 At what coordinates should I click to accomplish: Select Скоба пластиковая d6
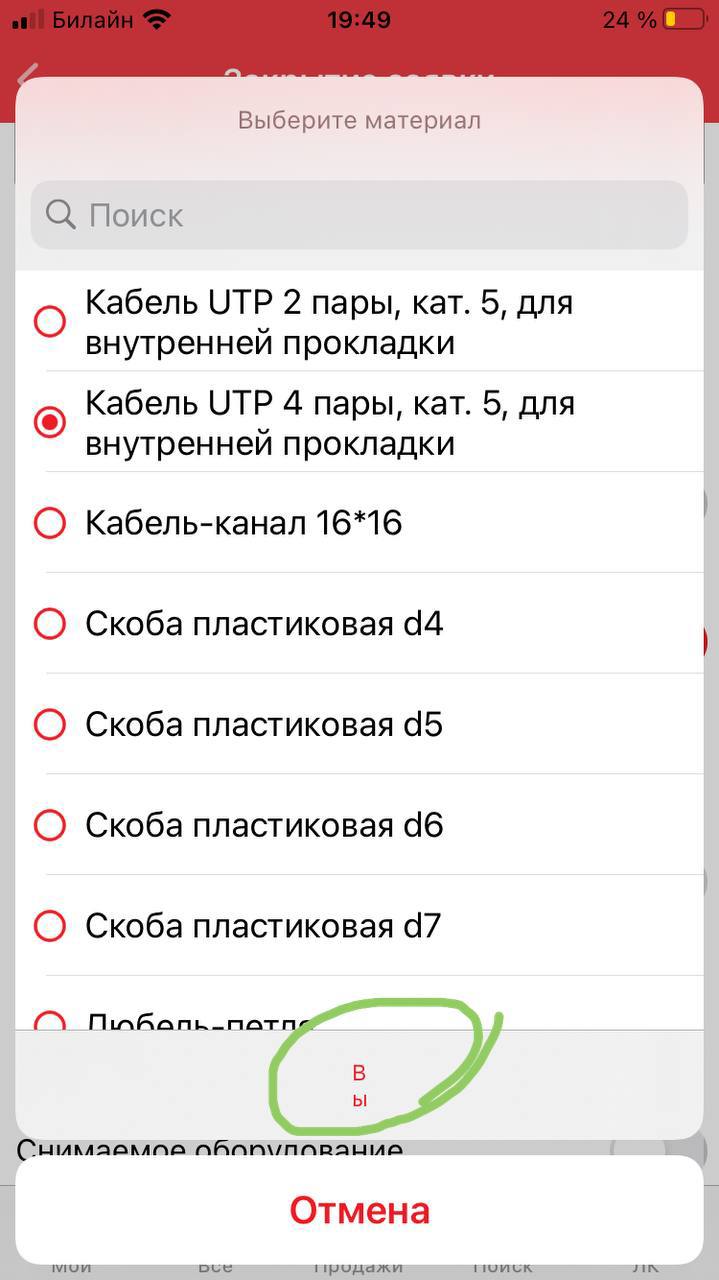(359, 825)
